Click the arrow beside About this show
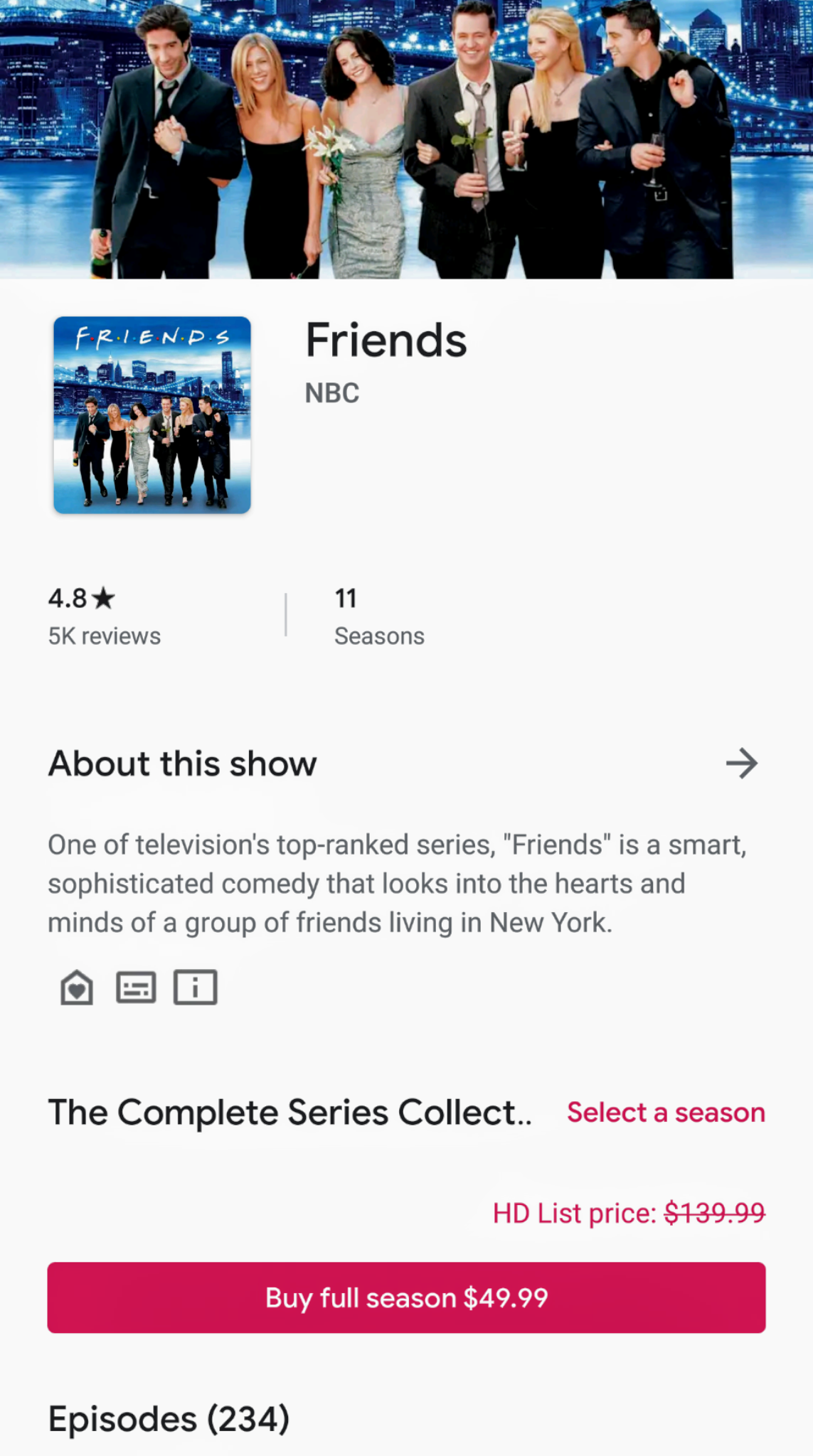Viewport: 813px width, 1456px height. [741, 764]
